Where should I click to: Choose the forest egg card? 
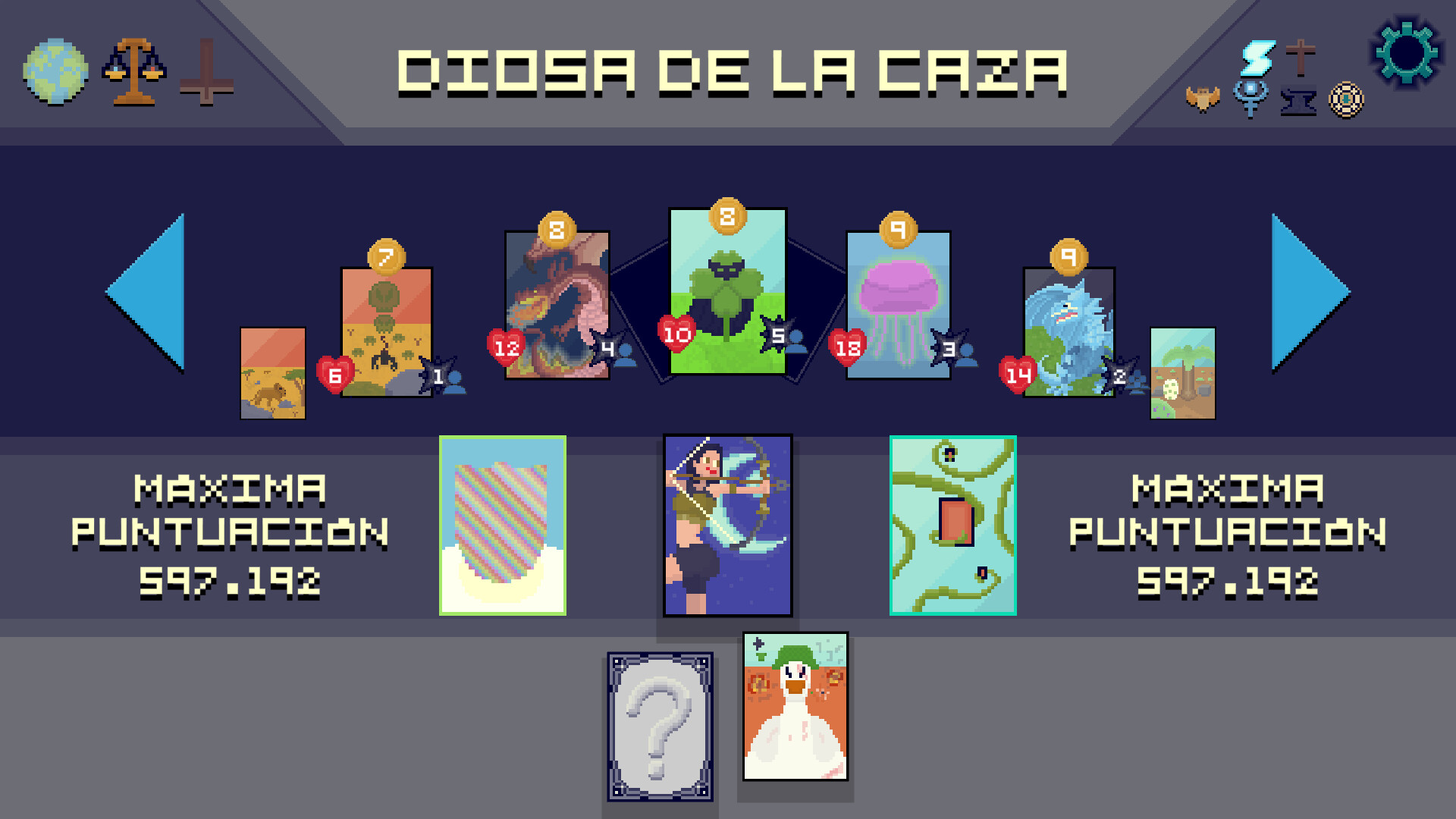pos(1182,373)
